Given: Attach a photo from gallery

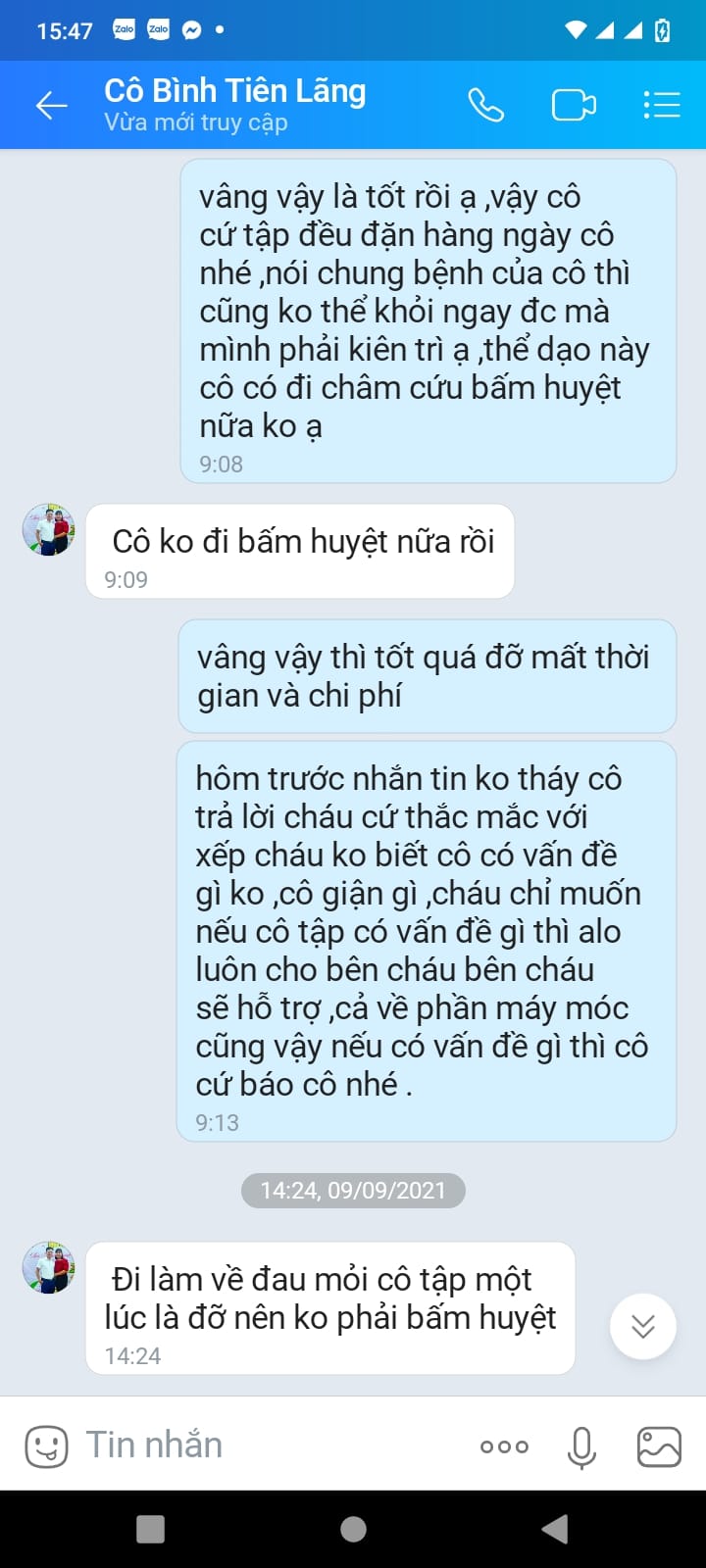Looking at the screenshot, I should pyautogui.click(x=659, y=1446).
